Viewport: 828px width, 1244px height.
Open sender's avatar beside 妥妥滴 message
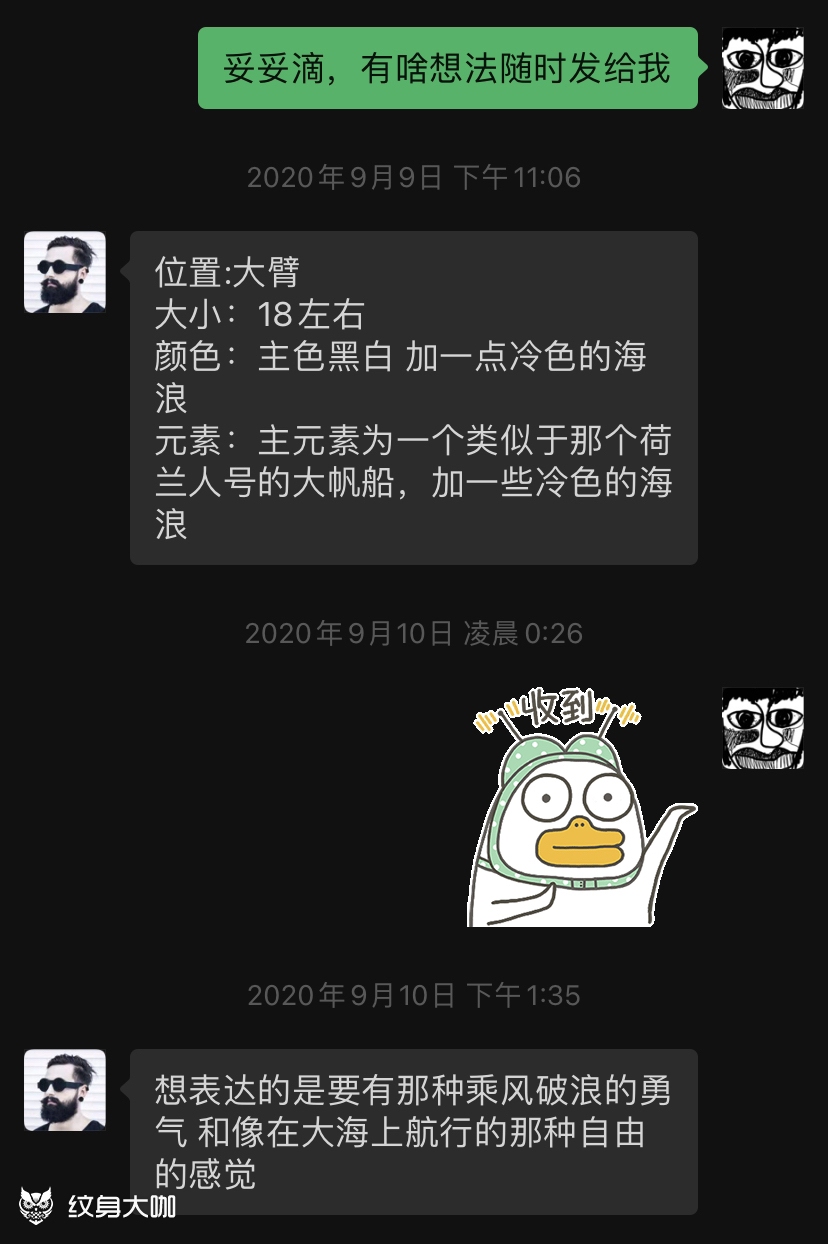click(763, 68)
